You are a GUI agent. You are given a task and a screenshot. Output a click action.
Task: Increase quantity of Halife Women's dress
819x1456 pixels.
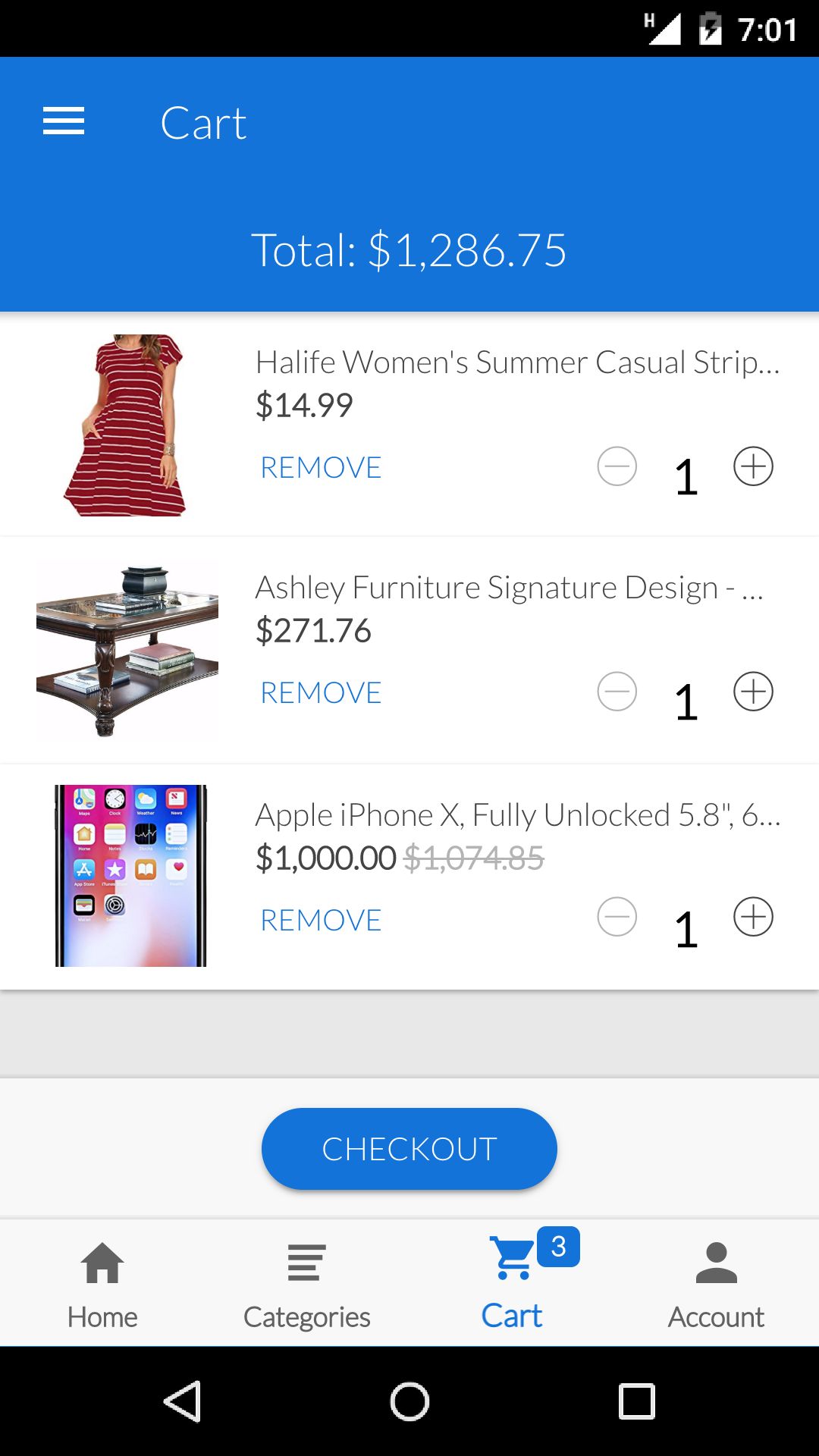(x=753, y=466)
